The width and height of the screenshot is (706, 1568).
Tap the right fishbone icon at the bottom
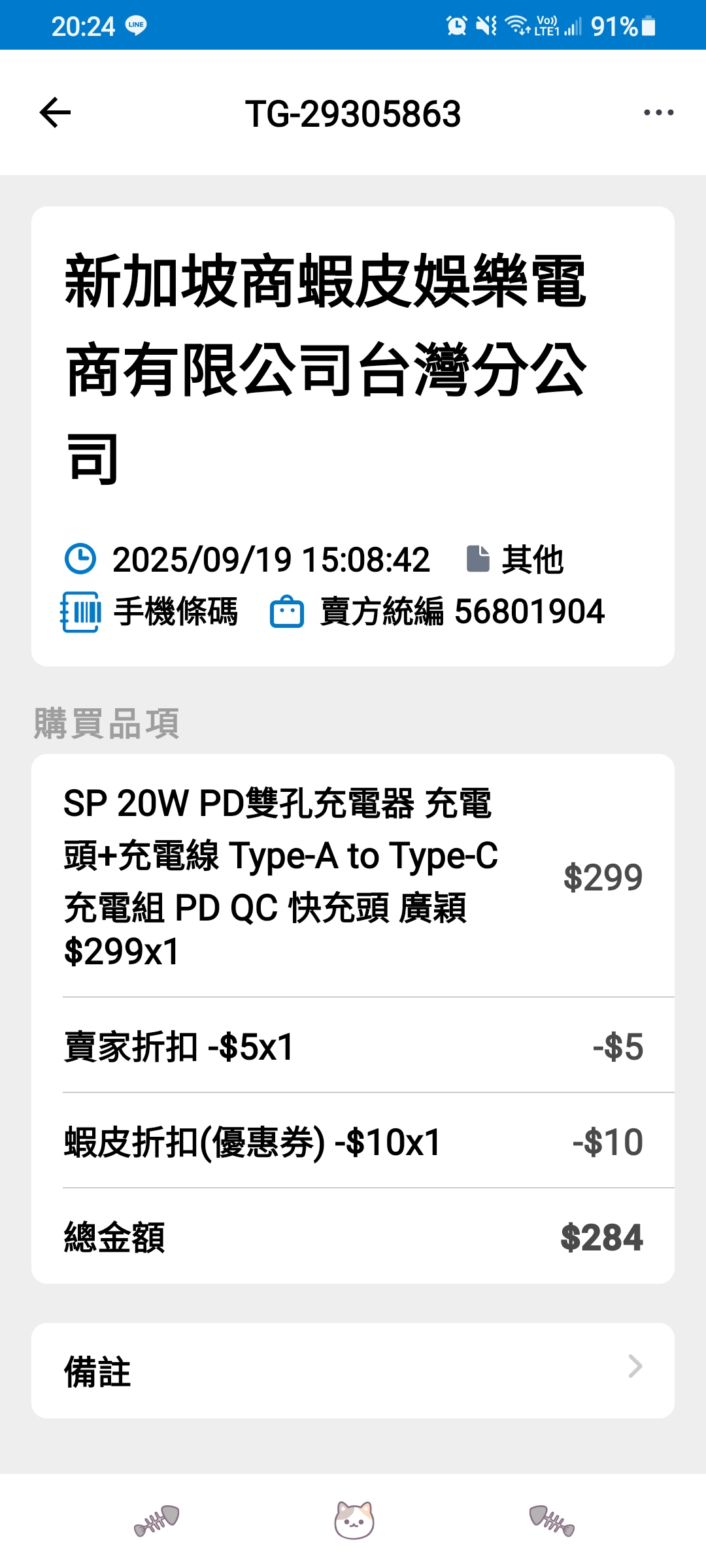(x=551, y=1520)
